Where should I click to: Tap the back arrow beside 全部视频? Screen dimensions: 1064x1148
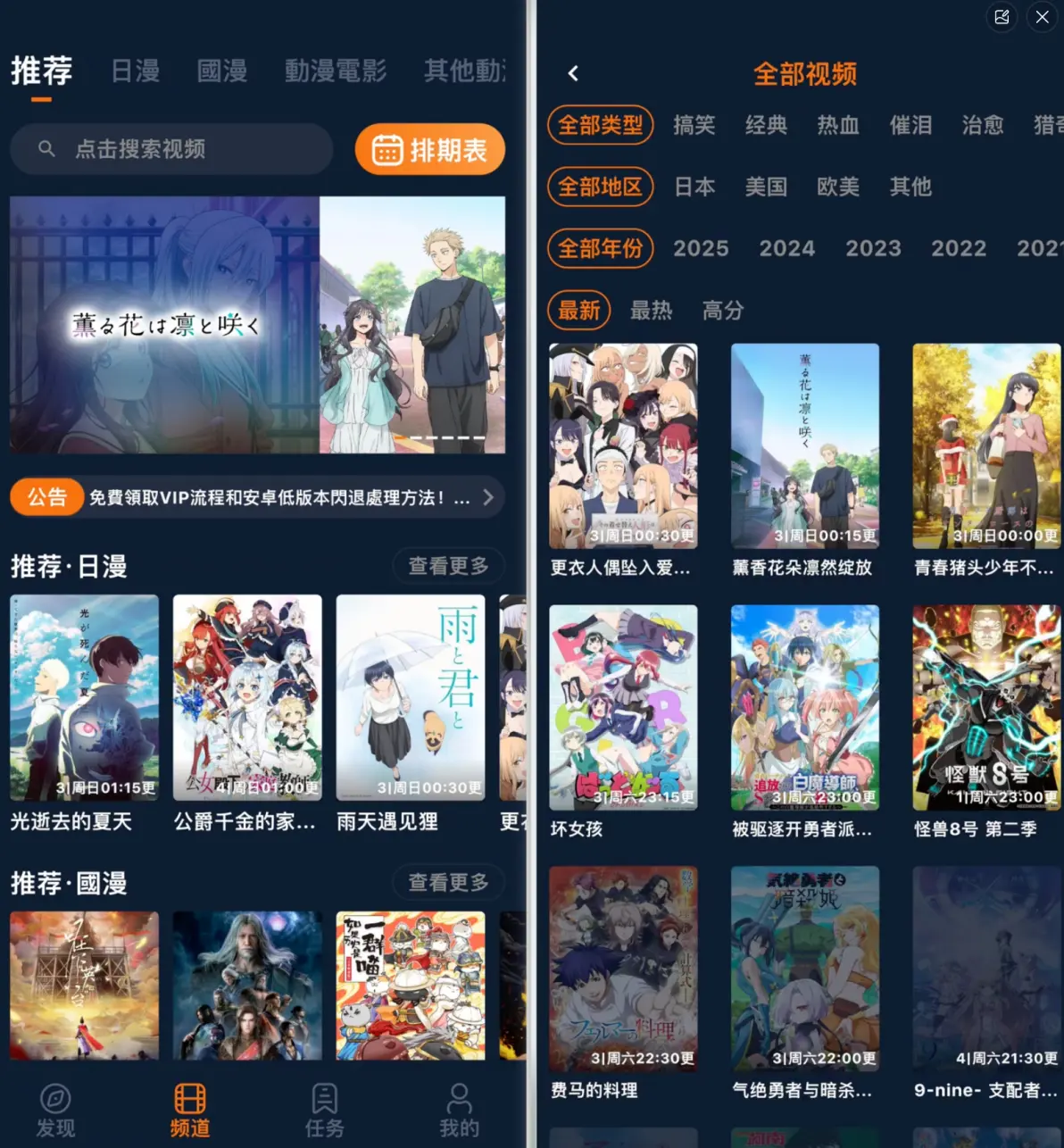pyautogui.click(x=573, y=73)
